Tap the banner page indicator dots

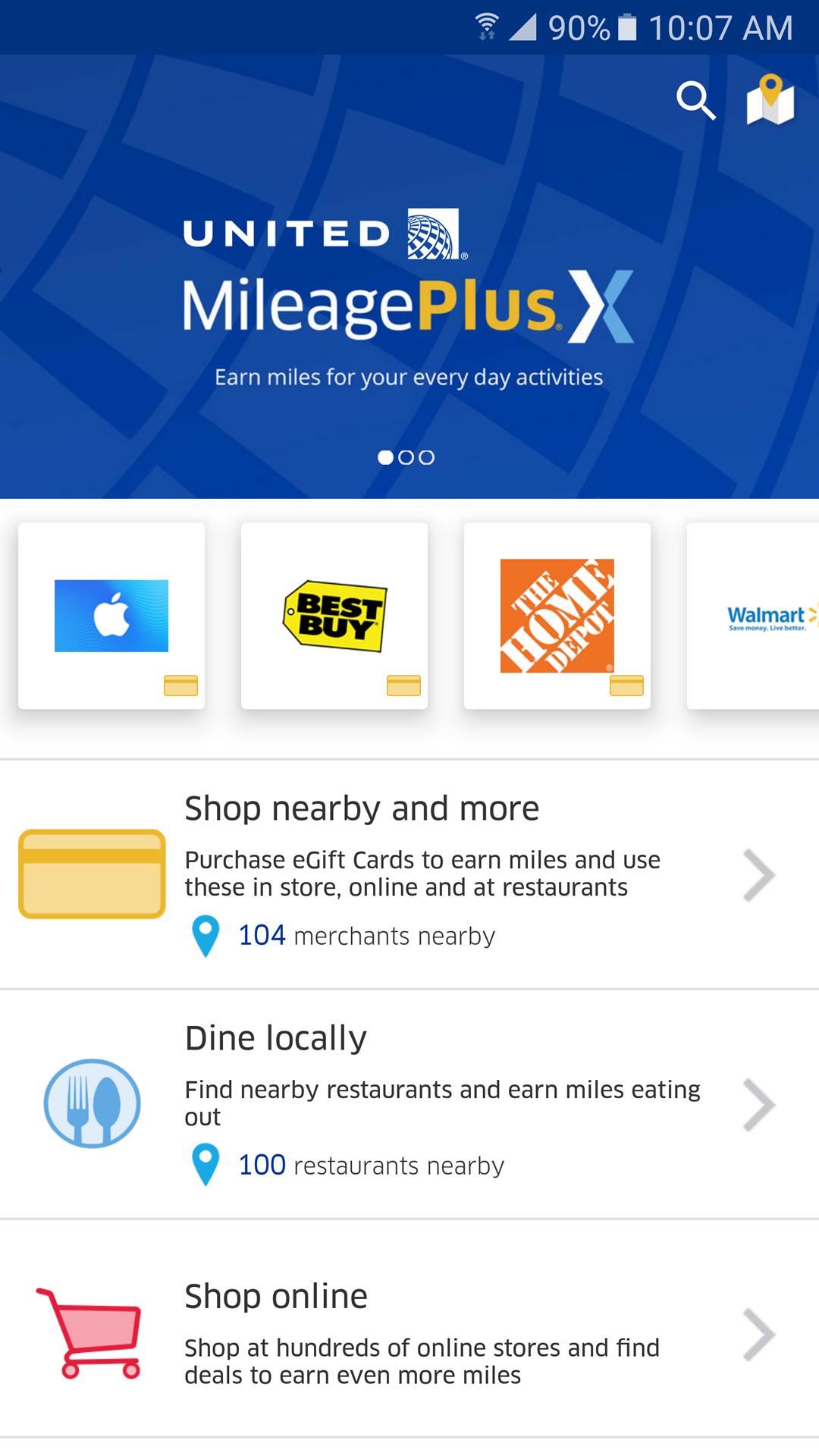pos(406,457)
